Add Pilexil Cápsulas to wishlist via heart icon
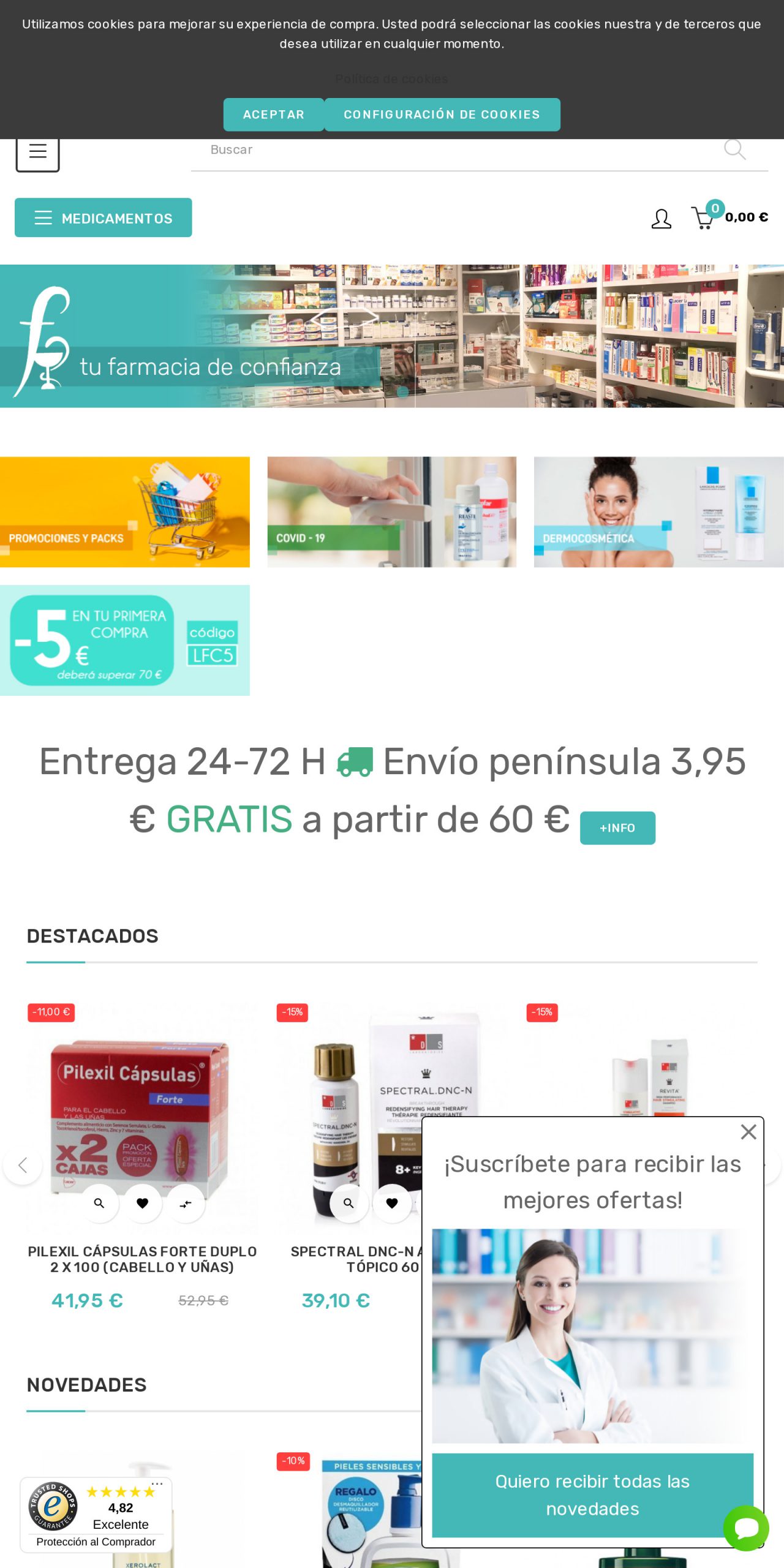 (x=143, y=1204)
